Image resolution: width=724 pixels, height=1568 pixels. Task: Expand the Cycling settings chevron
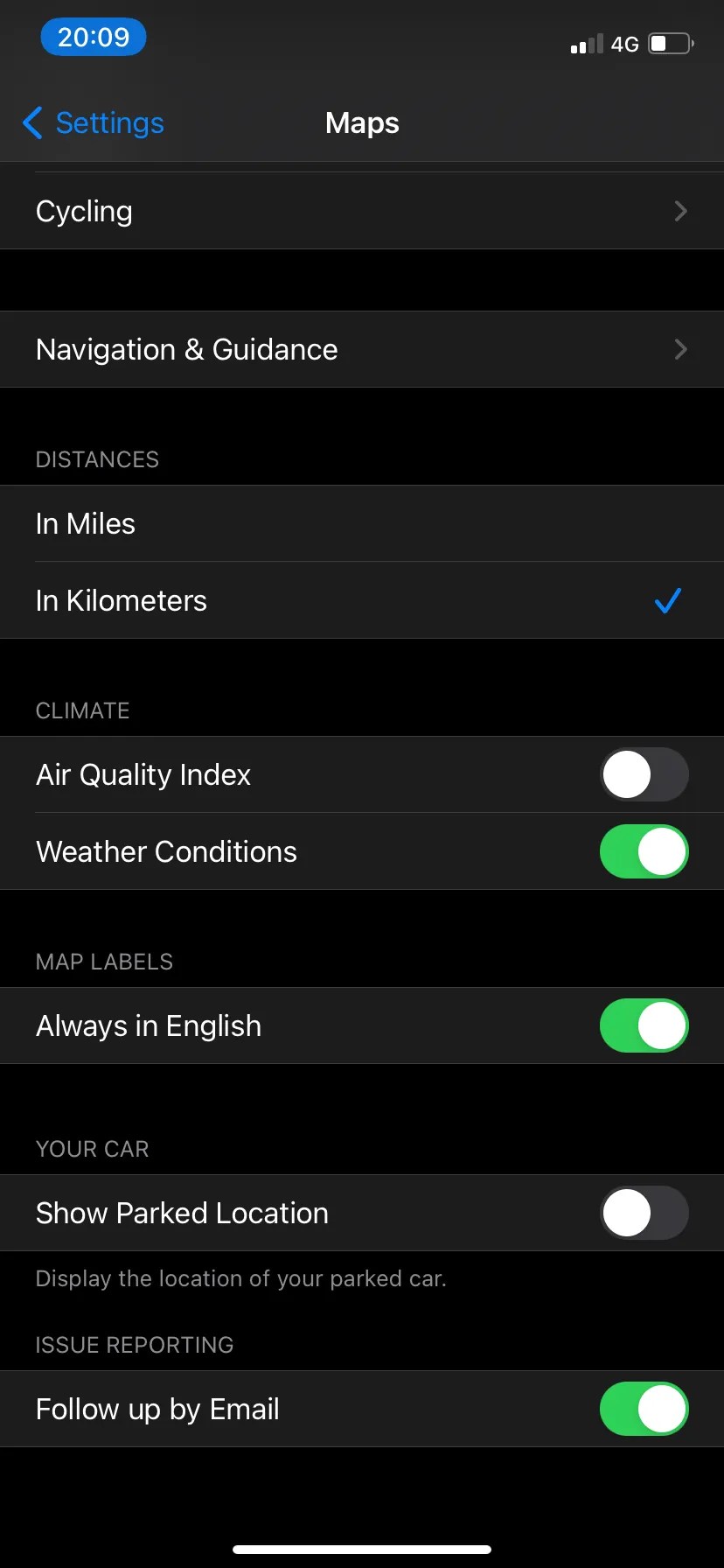click(x=680, y=210)
